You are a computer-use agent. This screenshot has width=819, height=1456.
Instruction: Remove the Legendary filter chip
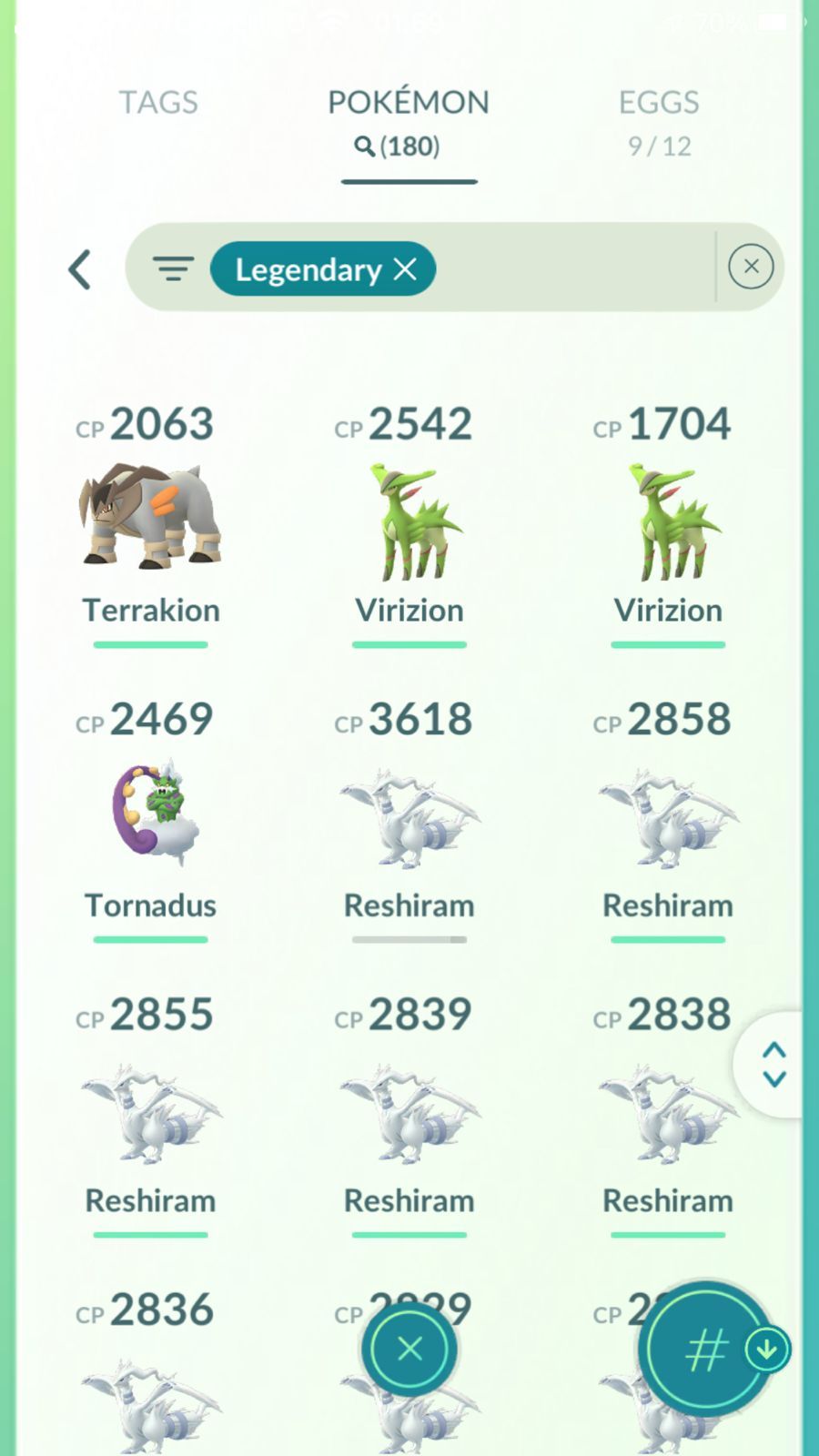[x=405, y=268]
